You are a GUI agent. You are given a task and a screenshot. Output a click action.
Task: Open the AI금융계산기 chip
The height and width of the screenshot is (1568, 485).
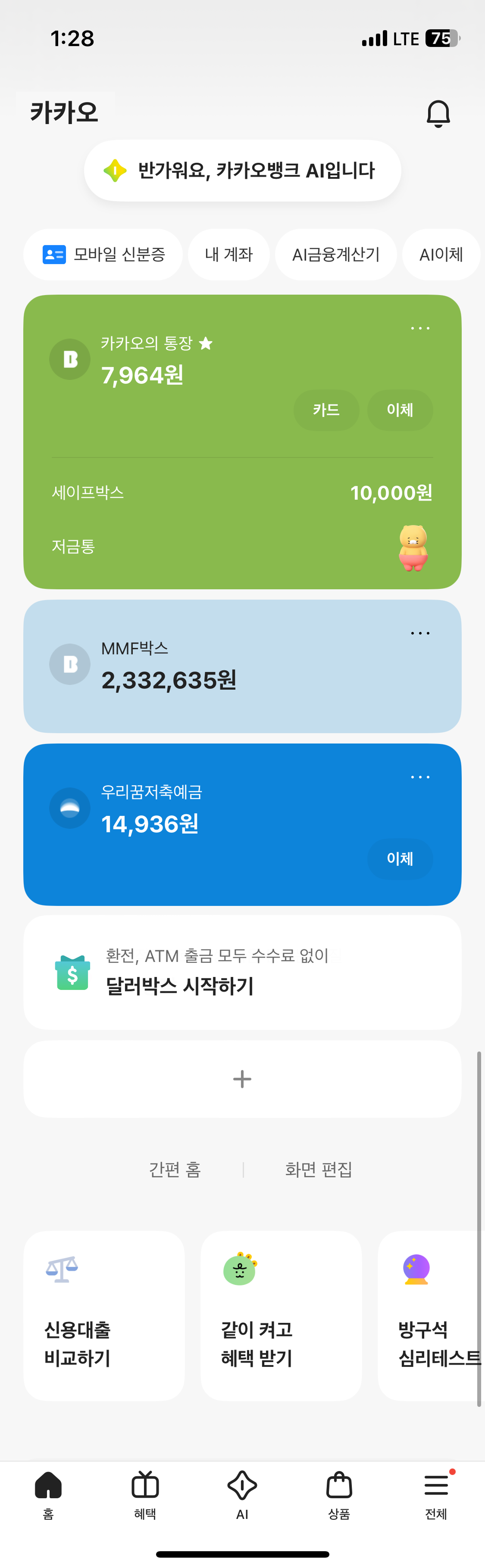[336, 255]
